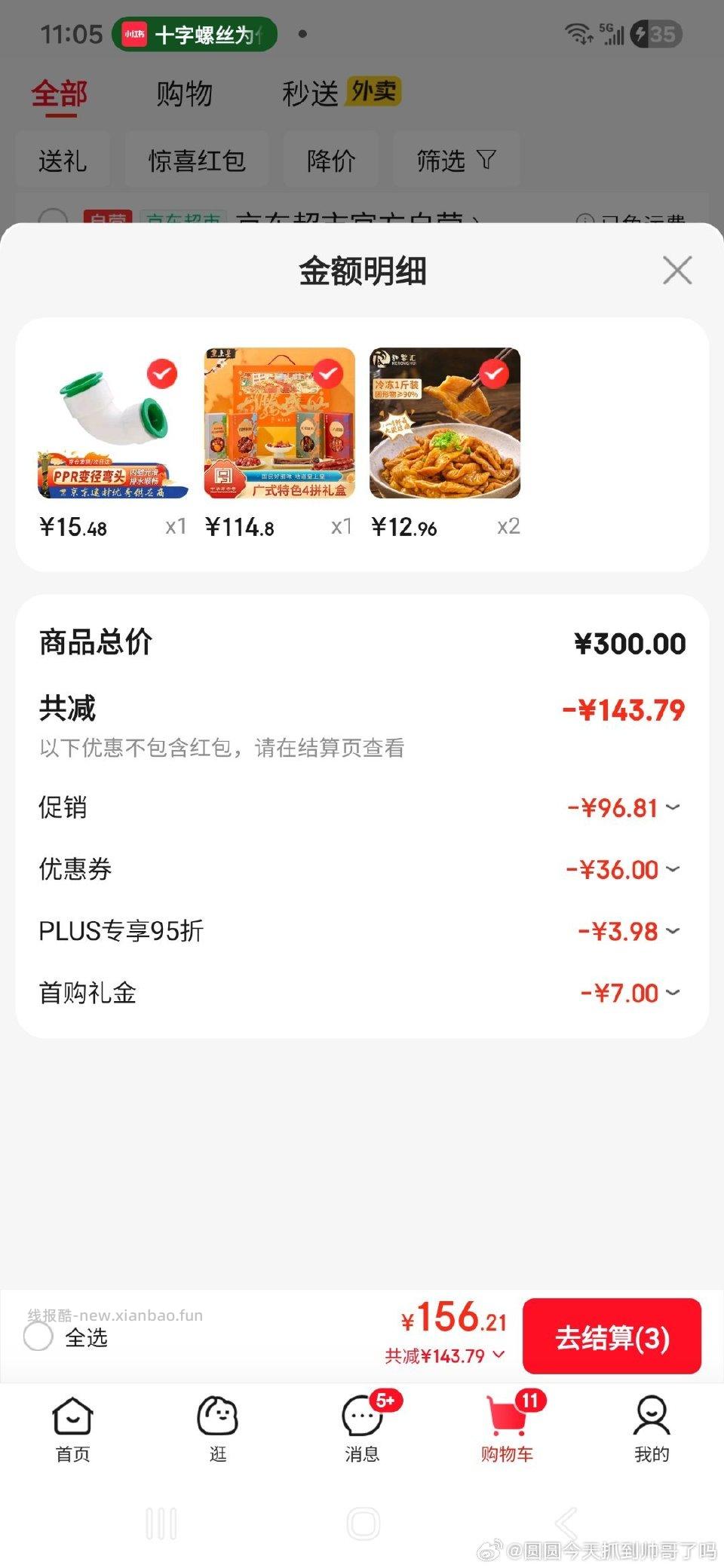This screenshot has height=1568, width=724.
Task: Expand the 促销 promotion discount details
Action: pyautogui.click(x=673, y=807)
